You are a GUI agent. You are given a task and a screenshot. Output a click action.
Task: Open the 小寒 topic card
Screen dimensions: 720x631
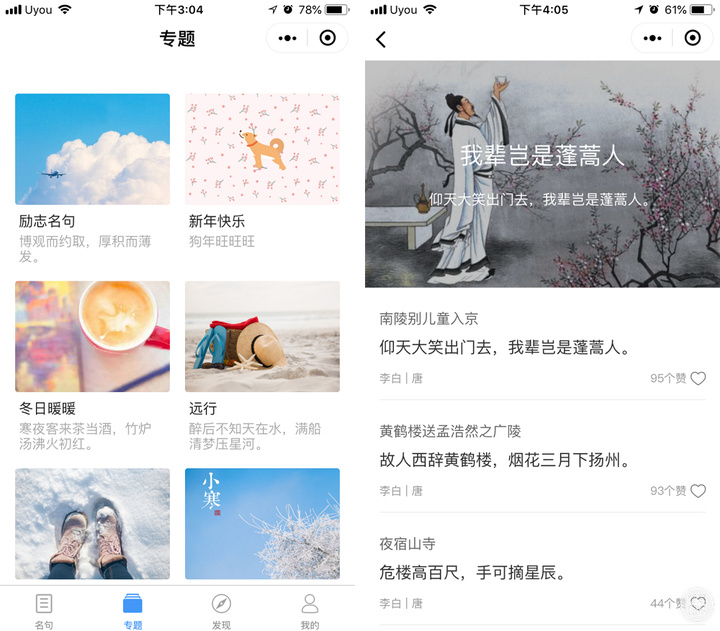[x=262, y=523]
